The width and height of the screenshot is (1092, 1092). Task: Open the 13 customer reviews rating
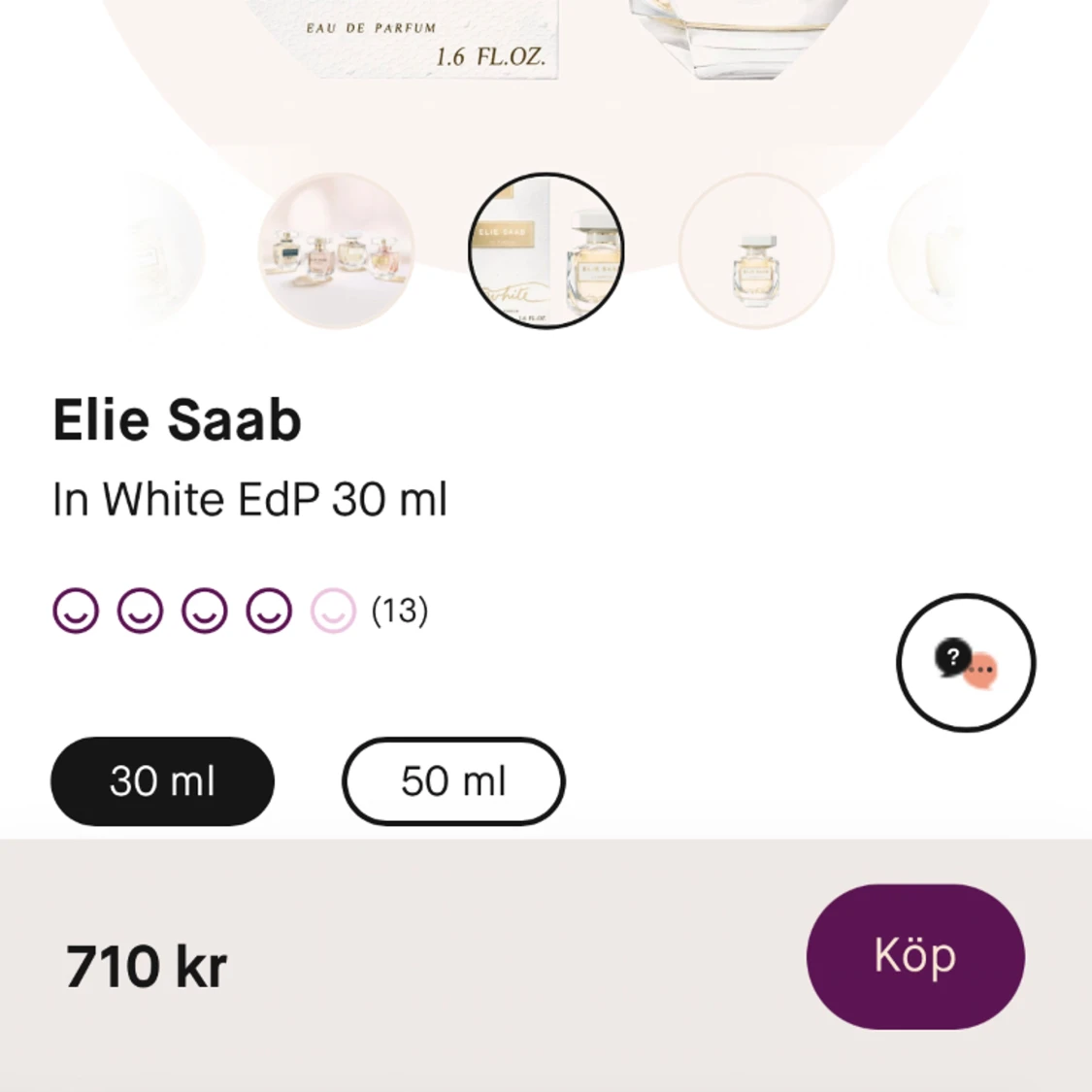click(x=240, y=611)
